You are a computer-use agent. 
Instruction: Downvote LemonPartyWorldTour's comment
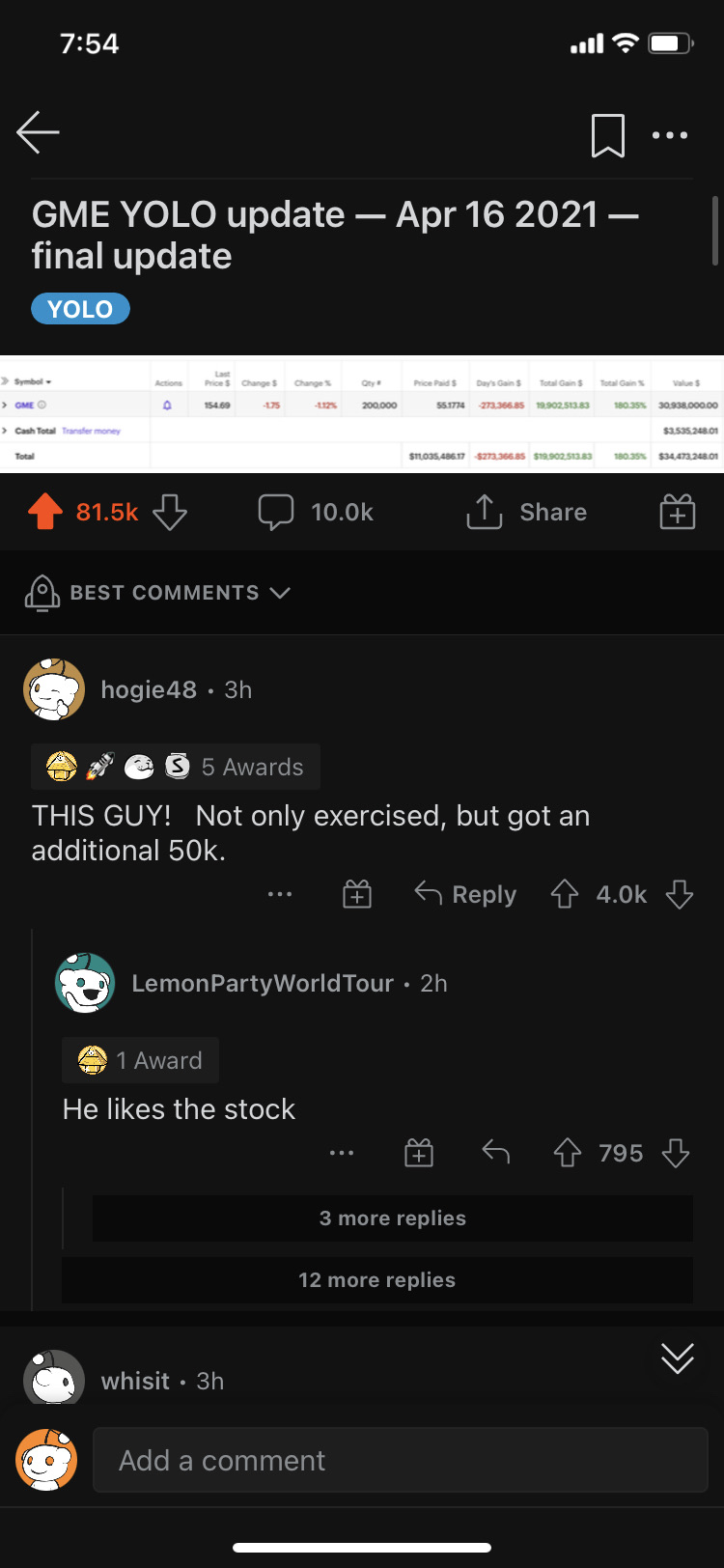point(676,1153)
